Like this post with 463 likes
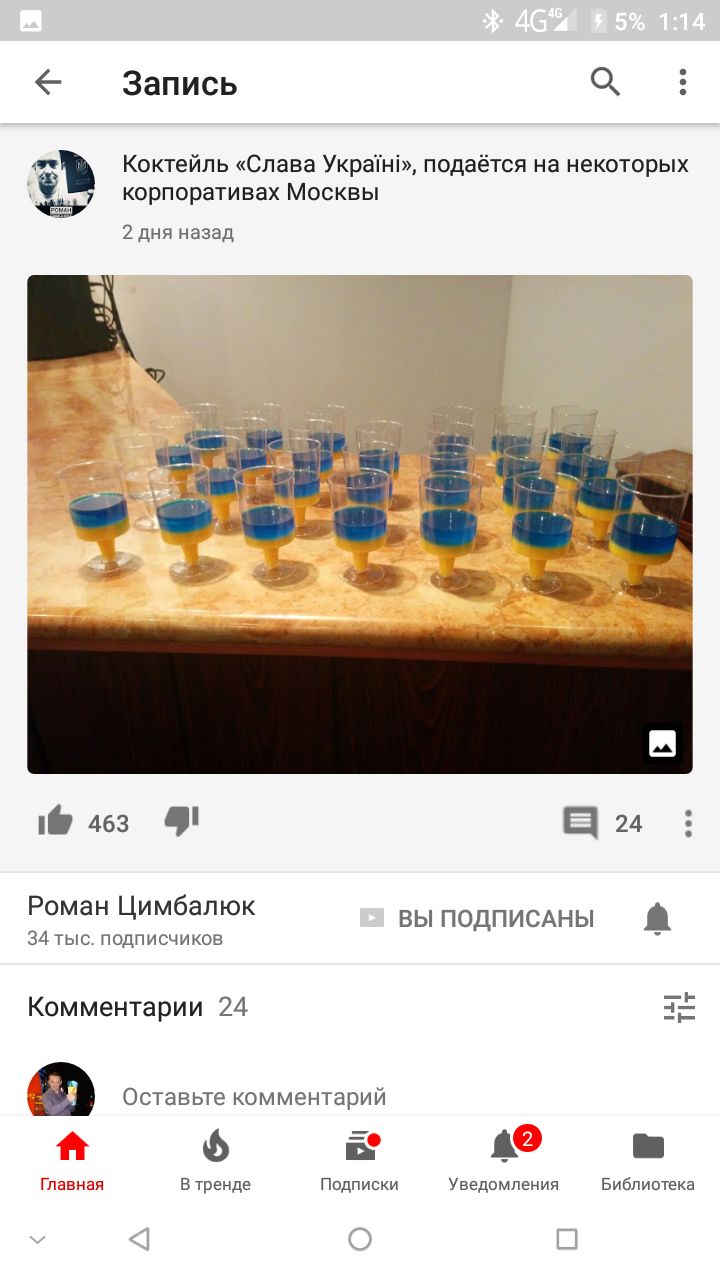The image size is (720, 1280). [x=56, y=822]
